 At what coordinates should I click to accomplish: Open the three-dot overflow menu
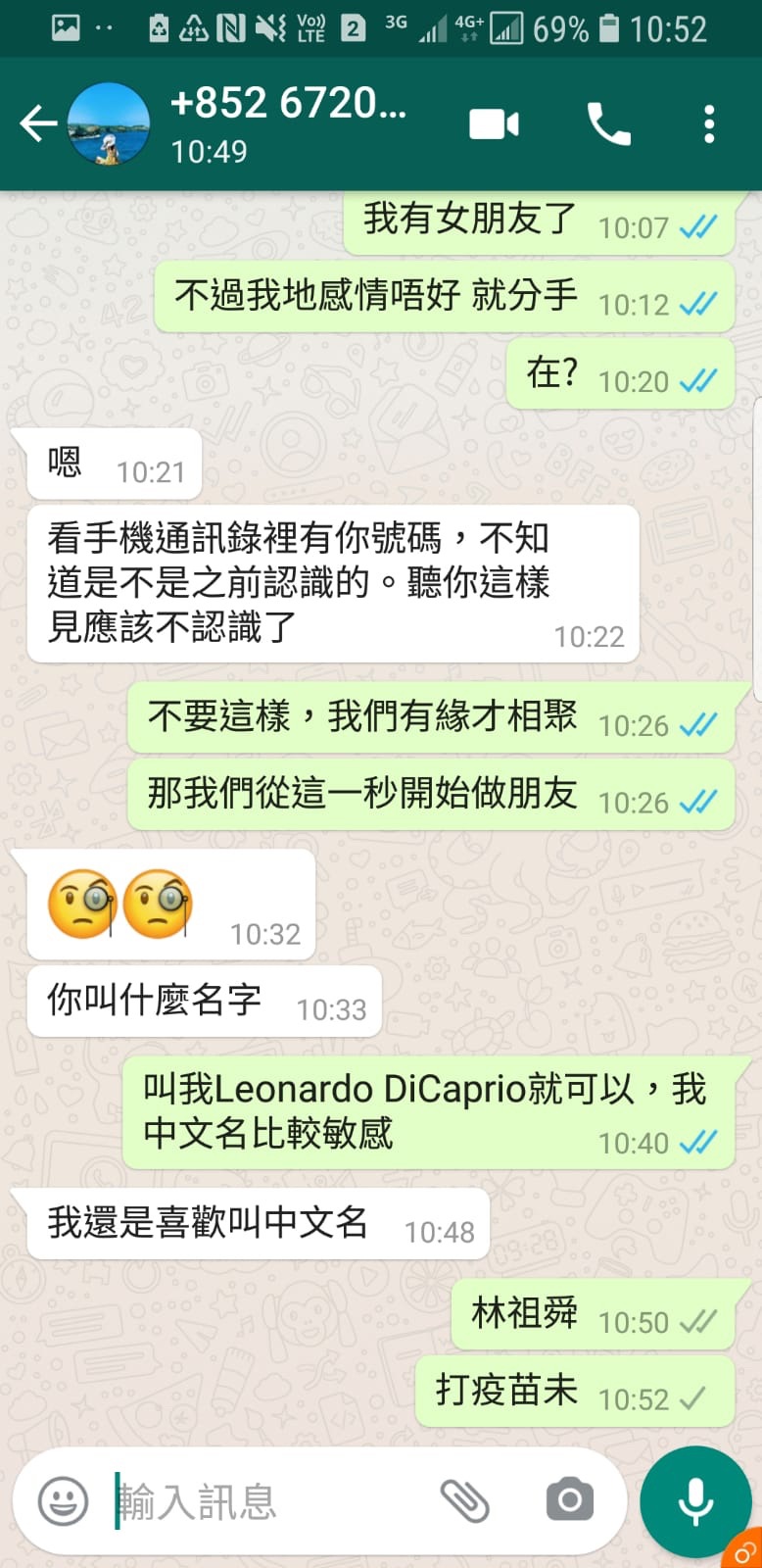[709, 124]
